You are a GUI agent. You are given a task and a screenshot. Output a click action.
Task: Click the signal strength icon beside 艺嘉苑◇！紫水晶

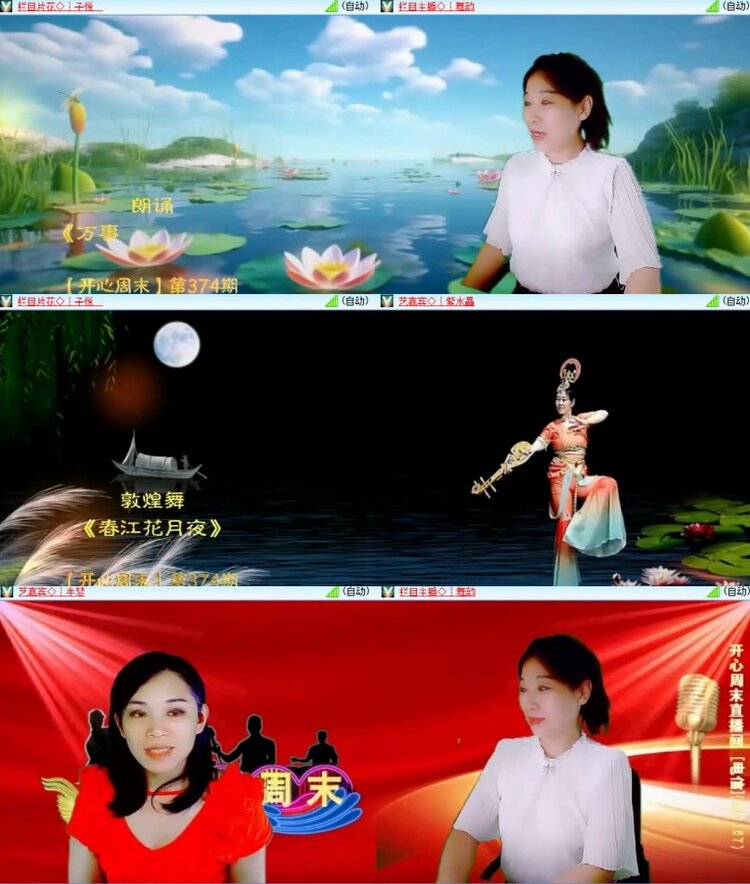click(714, 301)
